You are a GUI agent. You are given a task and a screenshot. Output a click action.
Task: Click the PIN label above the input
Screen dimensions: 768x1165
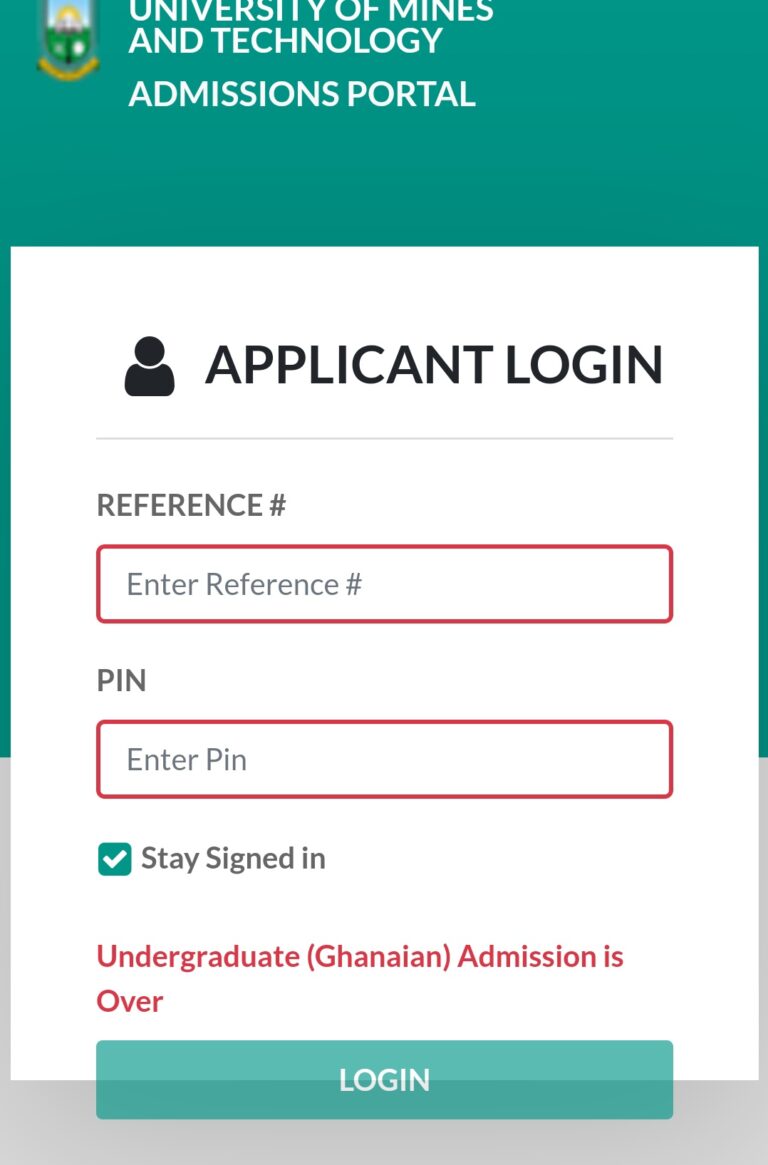tap(122, 680)
